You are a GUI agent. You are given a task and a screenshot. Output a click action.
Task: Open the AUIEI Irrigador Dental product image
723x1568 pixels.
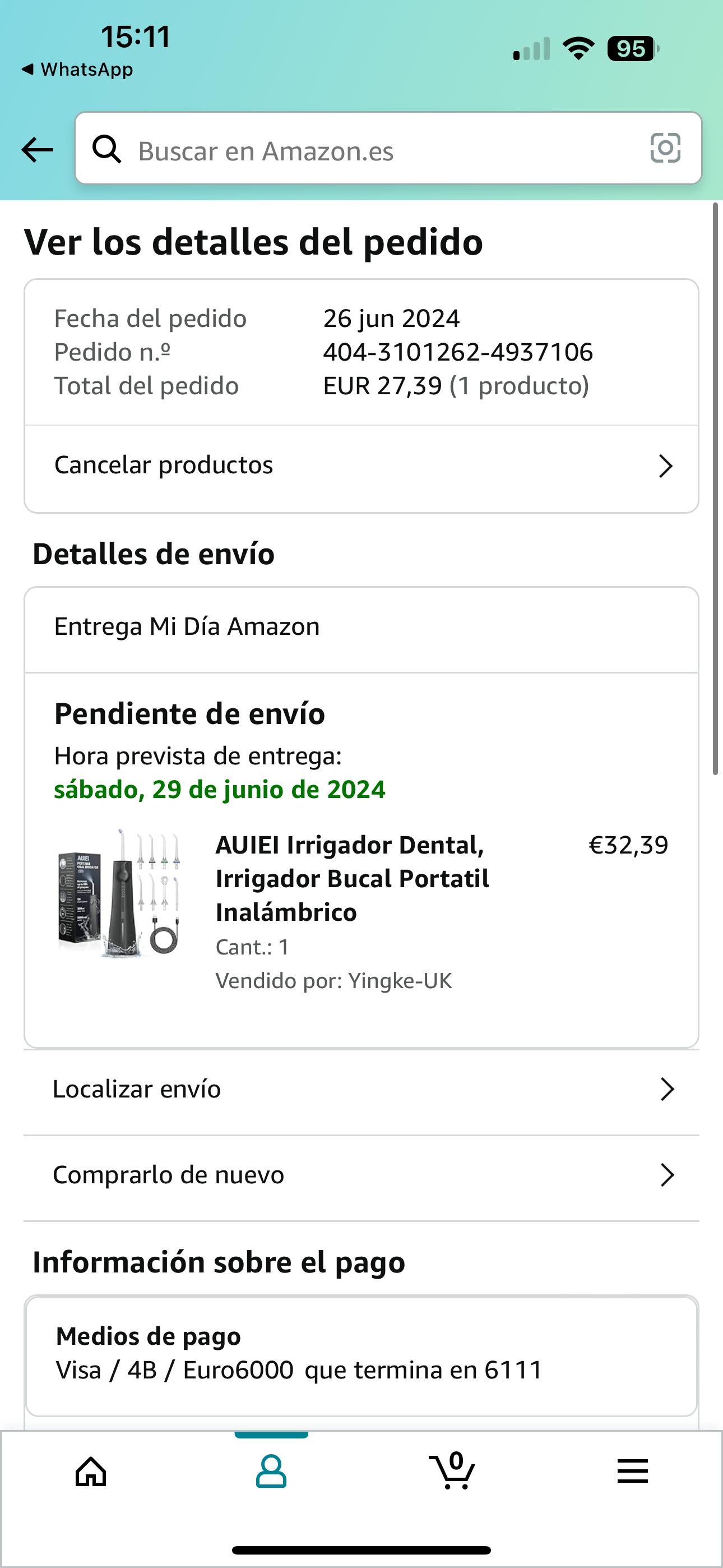[x=119, y=893]
